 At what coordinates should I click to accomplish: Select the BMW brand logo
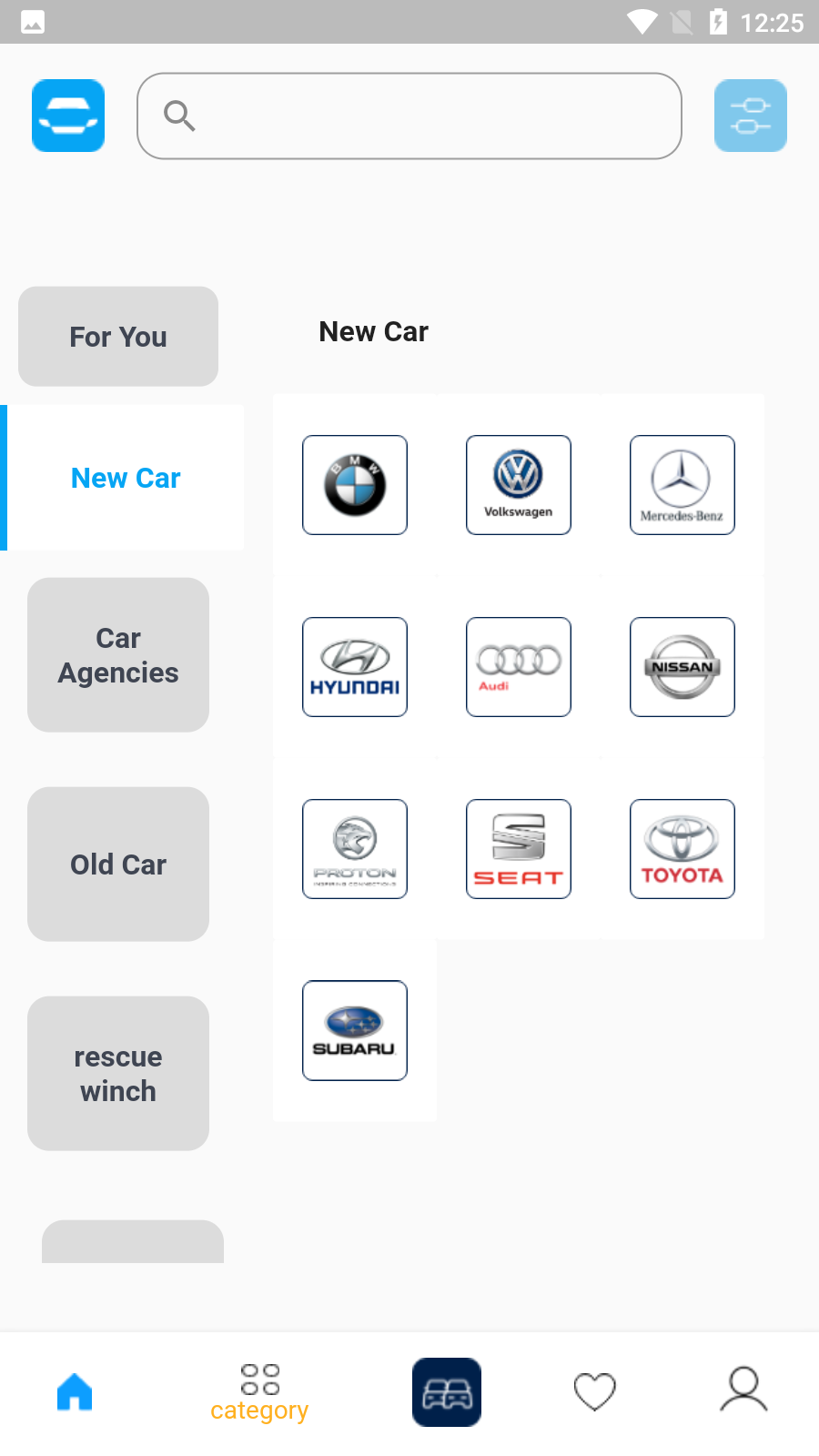tap(354, 484)
